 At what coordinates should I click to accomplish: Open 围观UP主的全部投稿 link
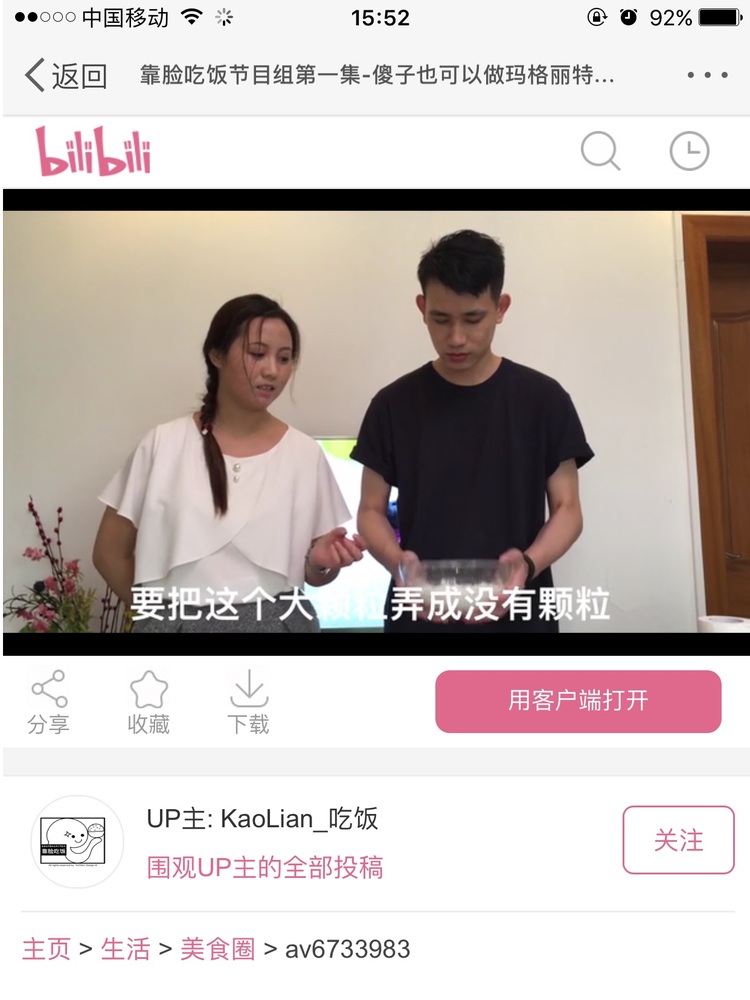pyautogui.click(x=265, y=866)
